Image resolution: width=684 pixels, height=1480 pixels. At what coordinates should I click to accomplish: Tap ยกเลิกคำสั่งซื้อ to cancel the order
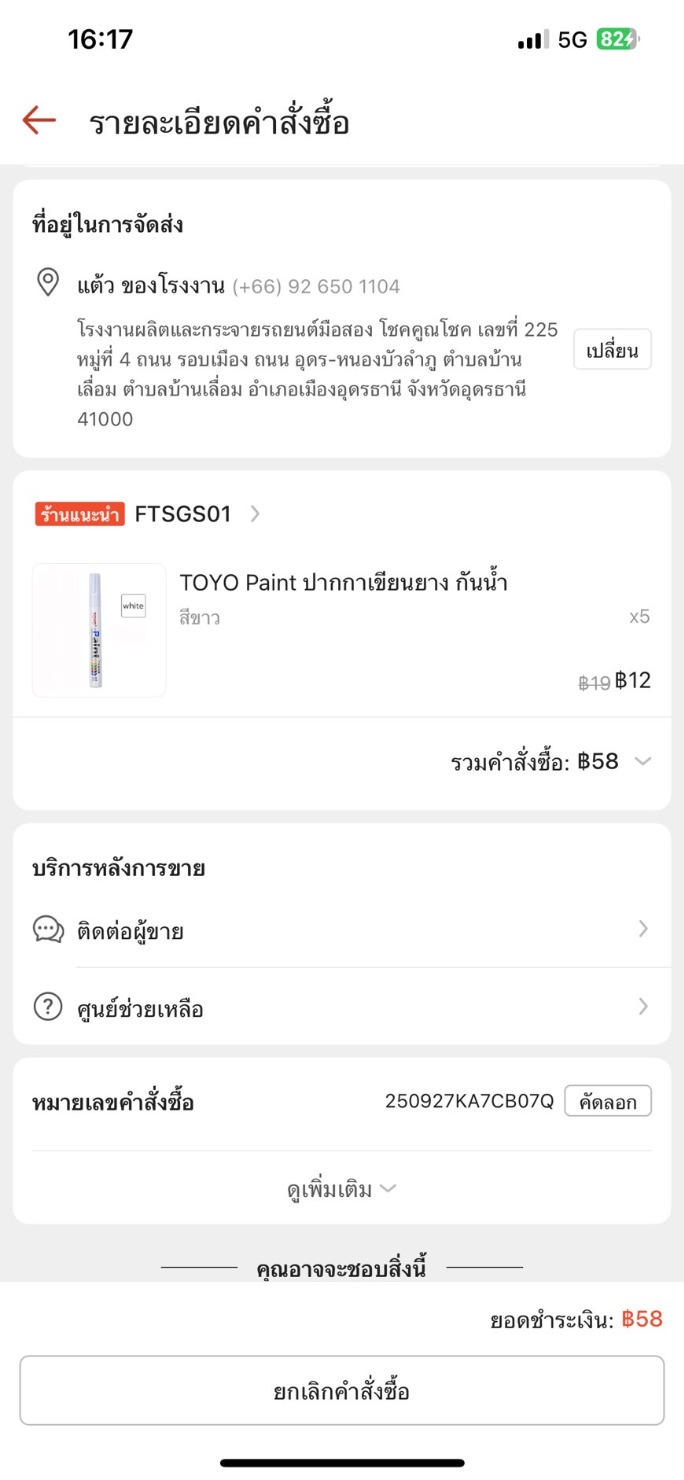[x=341, y=1391]
